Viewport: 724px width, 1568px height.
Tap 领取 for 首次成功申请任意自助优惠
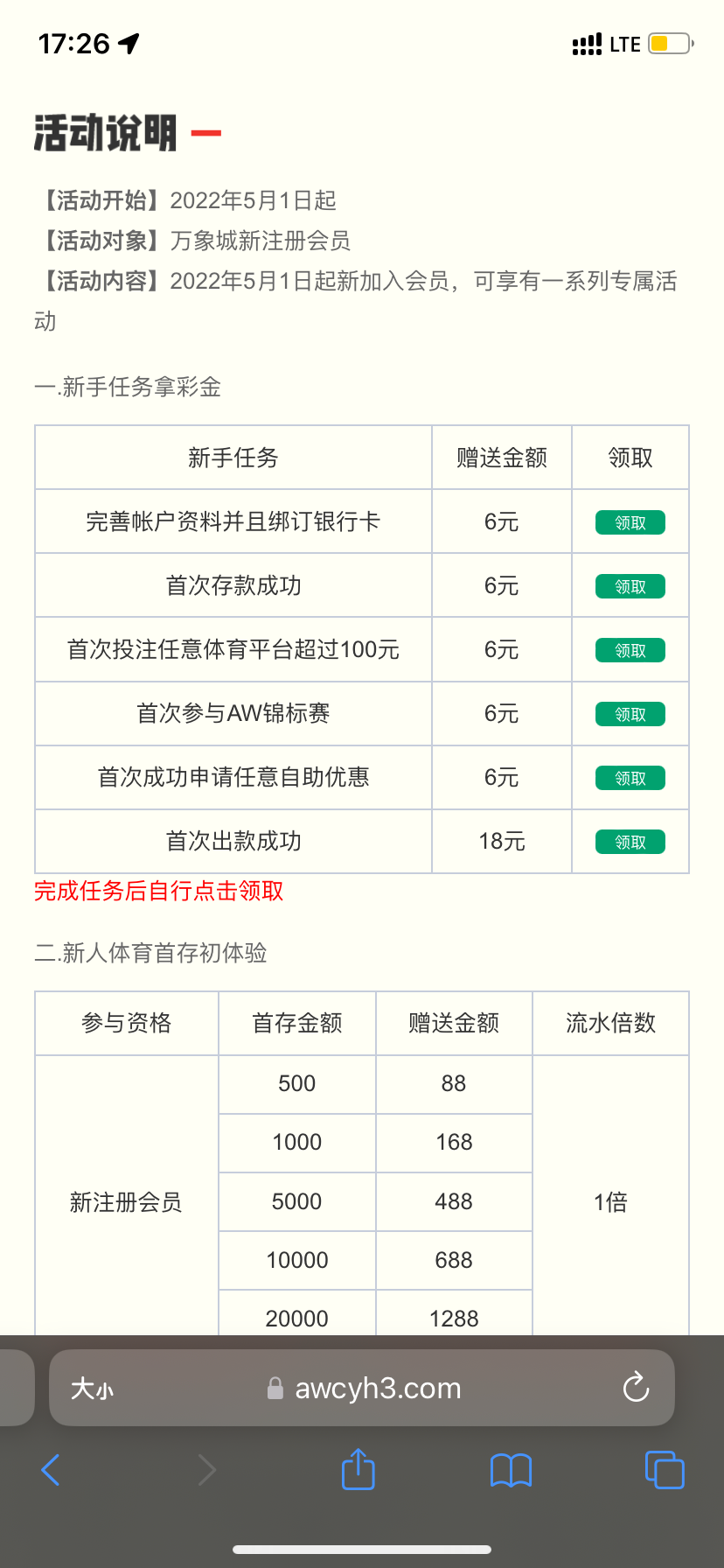coord(630,778)
